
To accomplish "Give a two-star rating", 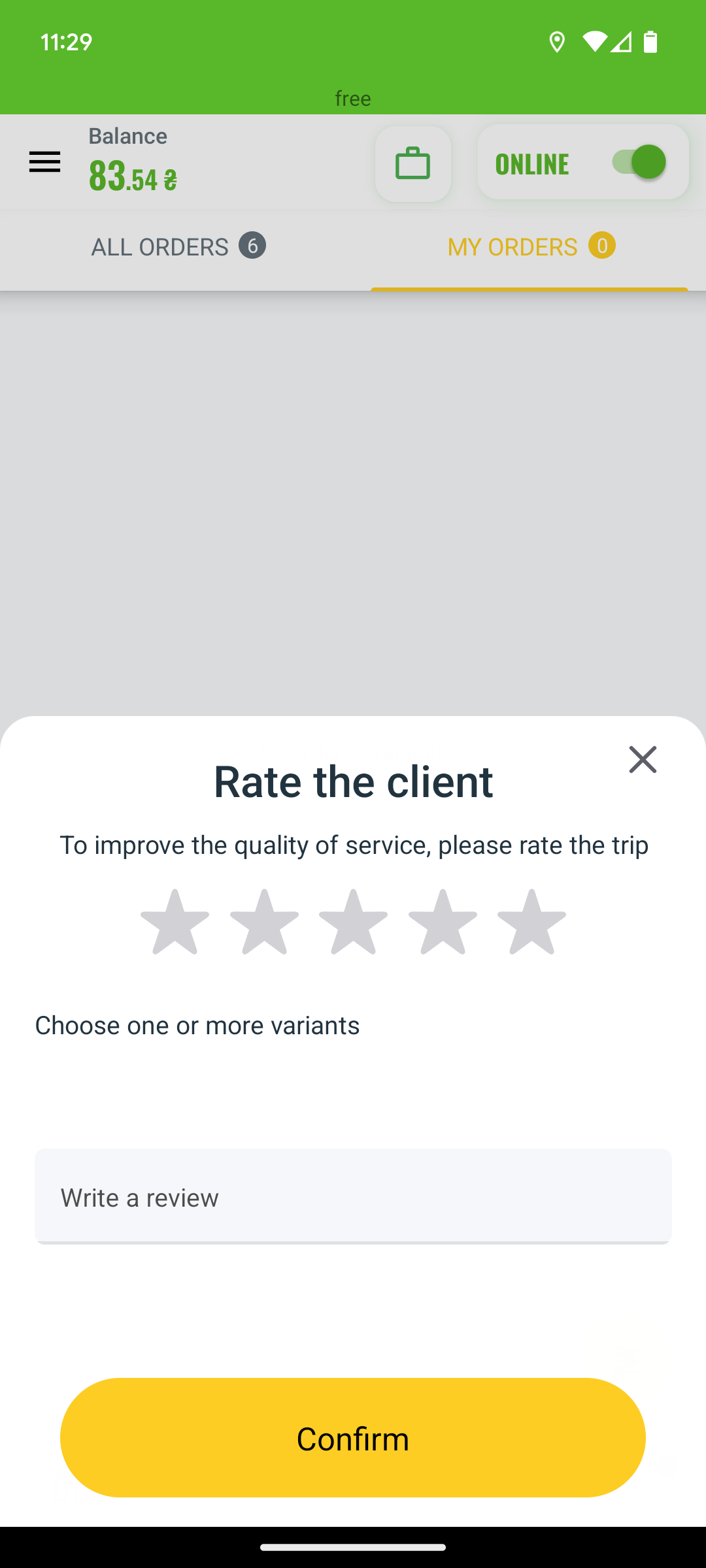I will coord(264,922).
